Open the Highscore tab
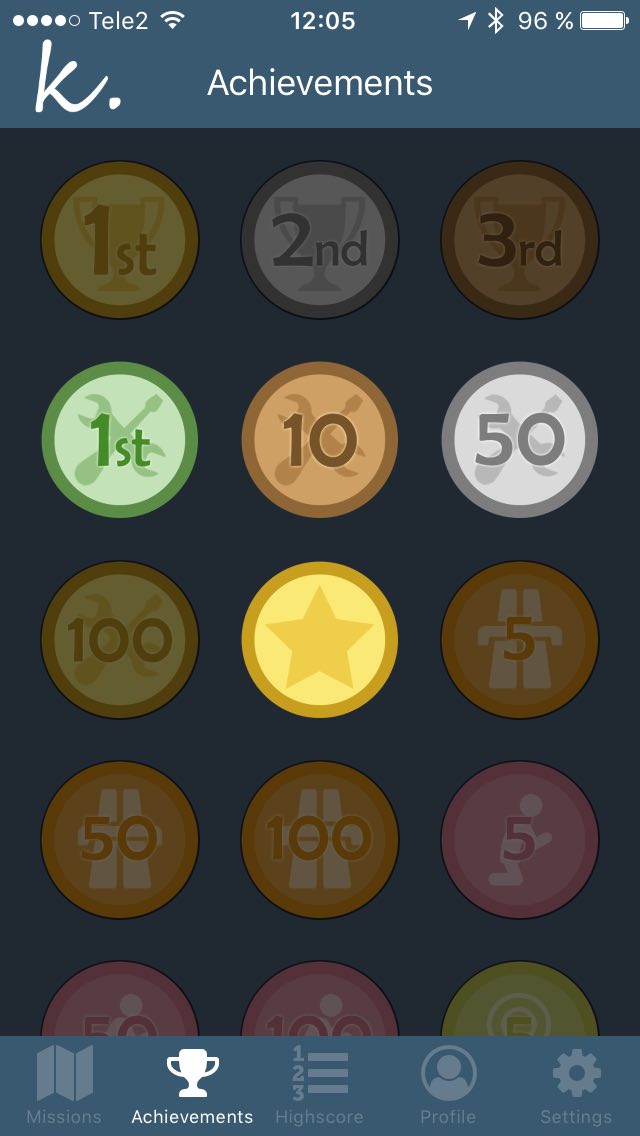640x1136 pixels. [320, 1085]
